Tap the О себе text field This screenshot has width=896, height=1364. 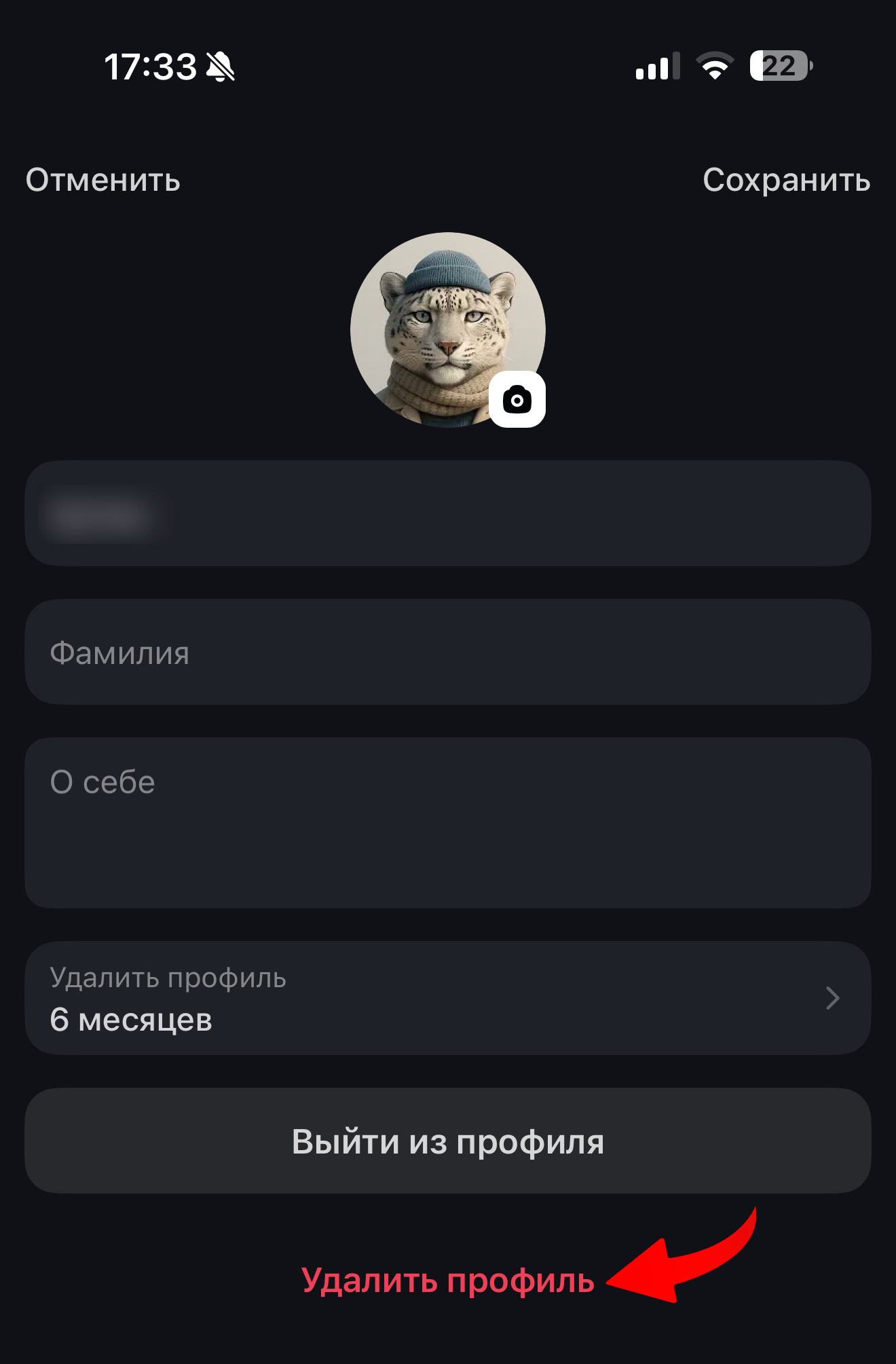coord(448,823)
